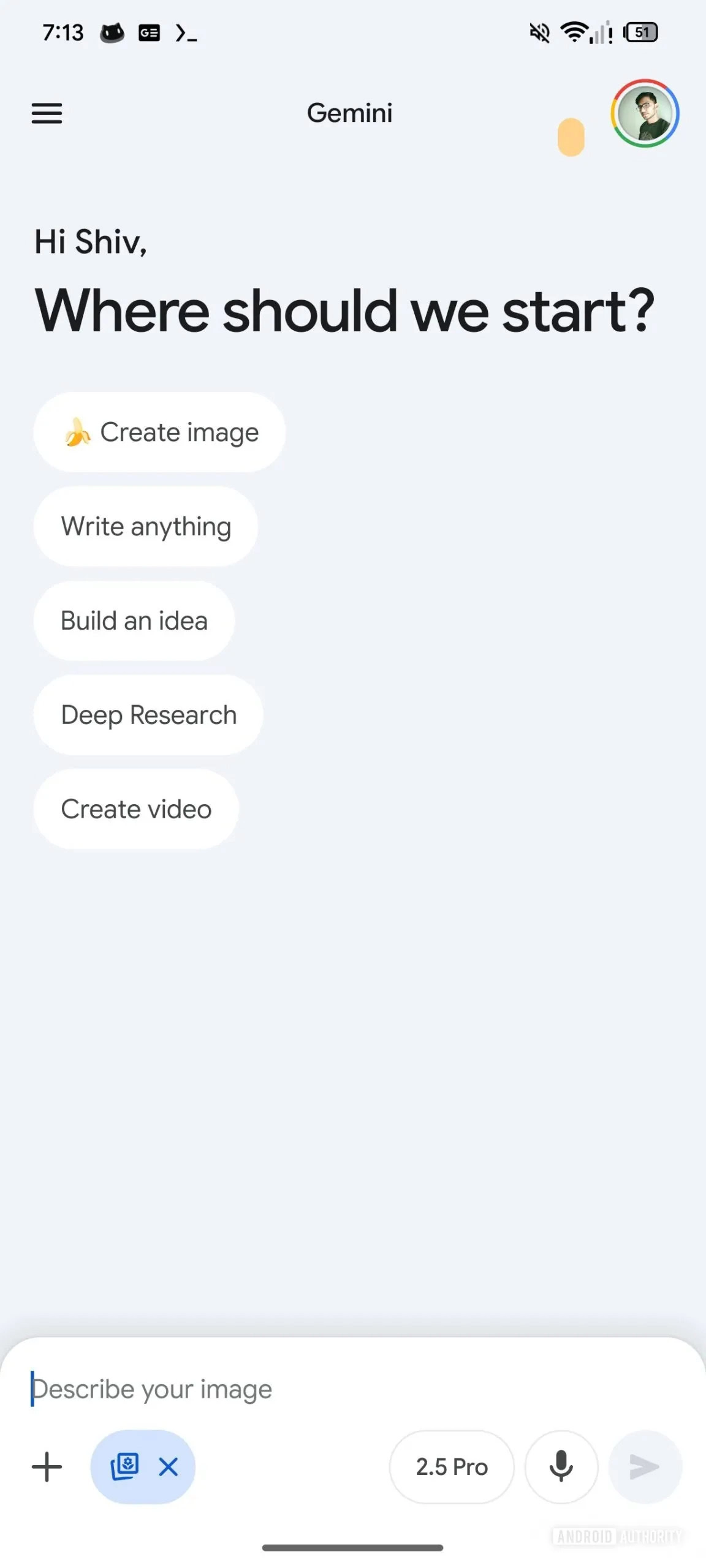The width and height of the screenshot is (706, 1568).
Task: Click the Describe your image text field
Action: tap(245, 1389)
